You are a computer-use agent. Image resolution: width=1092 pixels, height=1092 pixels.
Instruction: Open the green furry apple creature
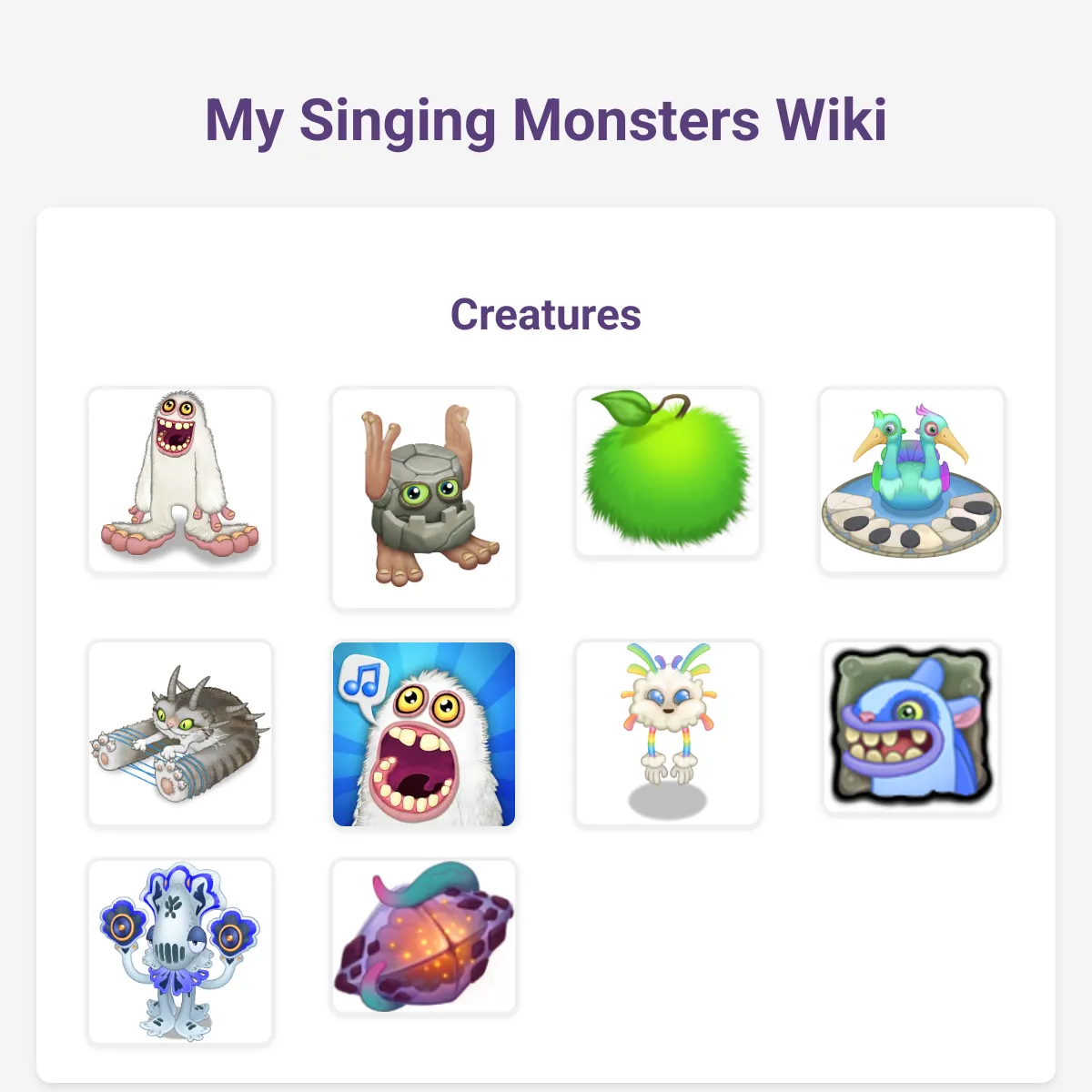668,471
